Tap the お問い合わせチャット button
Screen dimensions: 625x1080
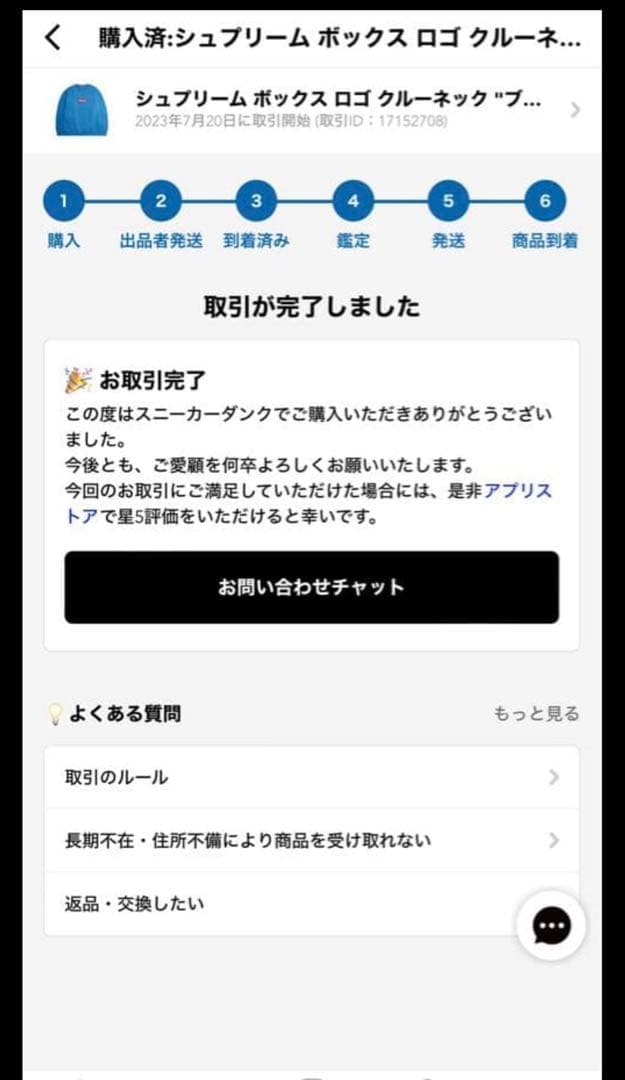point(311,587)
